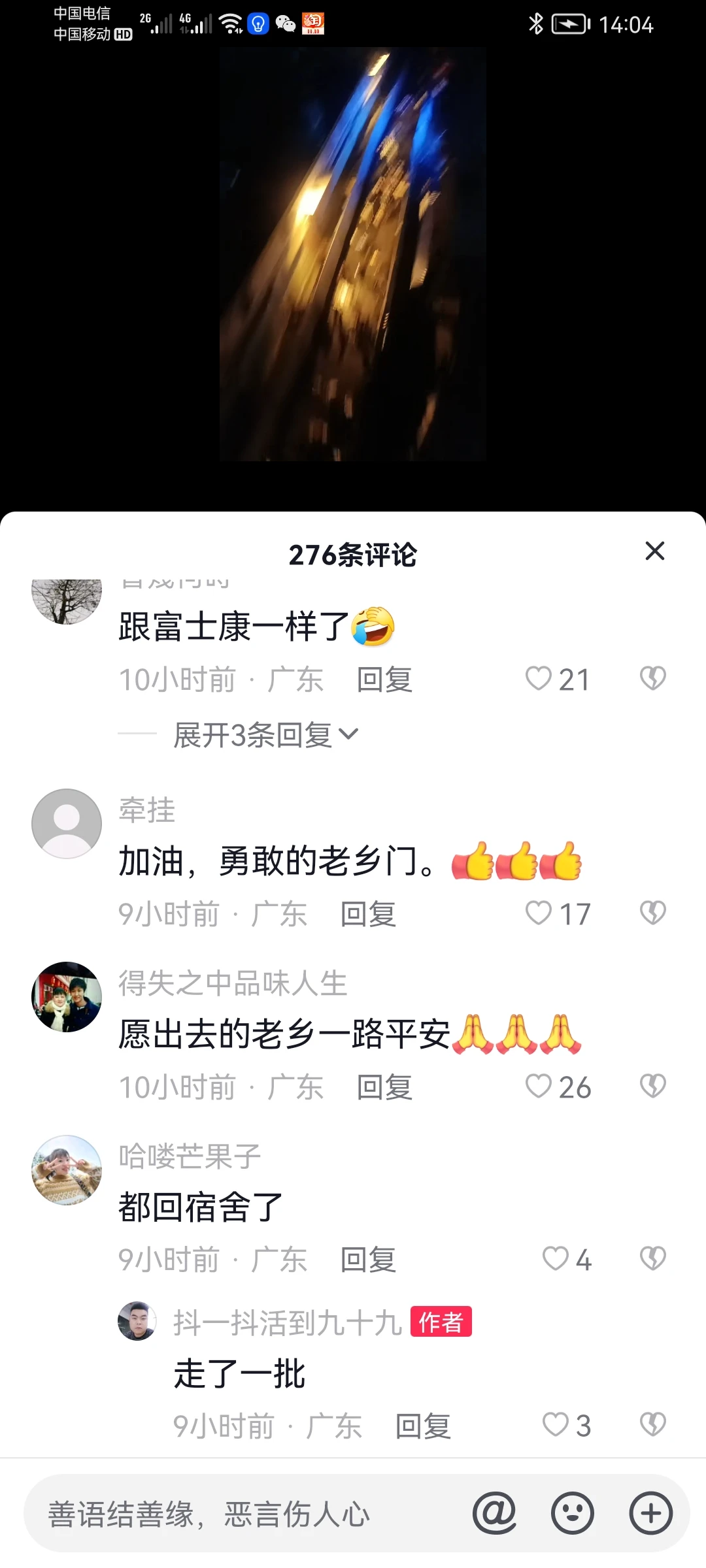Image resolution: width=706 pixels, height=1568 pixels.
Task: Open 哈喽芒果子's avatar
Action: click(67, 1169)
